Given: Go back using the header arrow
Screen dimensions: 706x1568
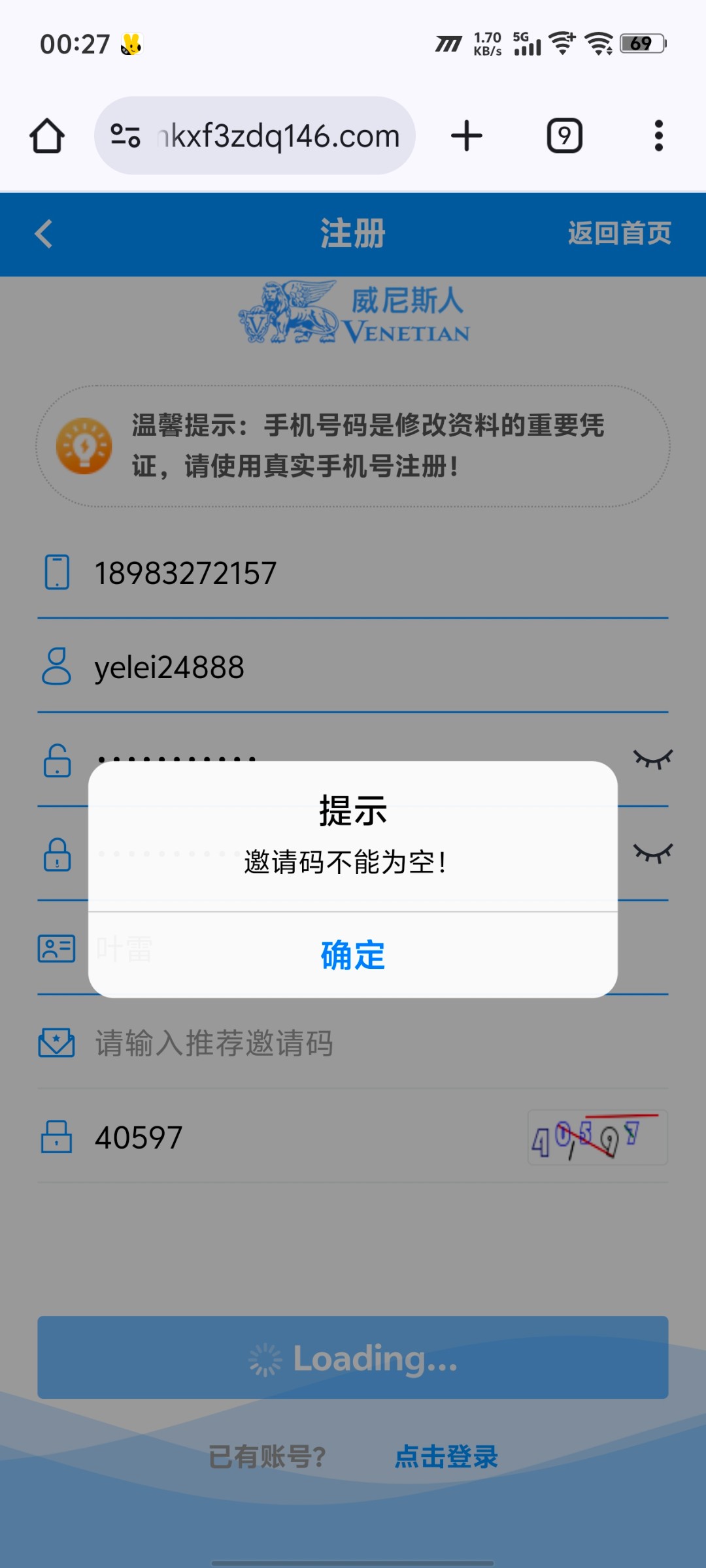Looking at the screenshot, I should 44,234.
